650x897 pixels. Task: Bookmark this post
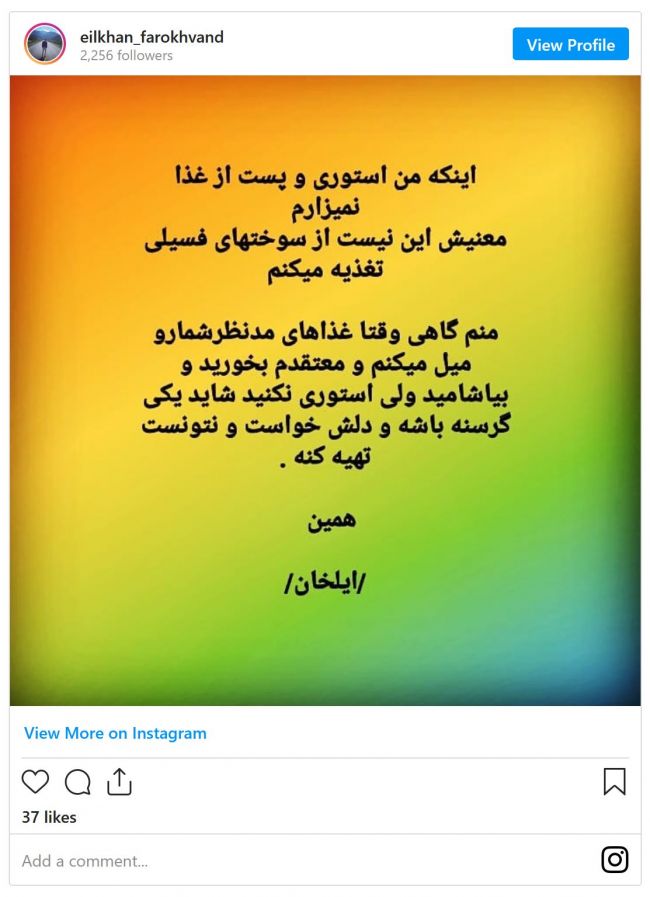click(614, 782)
